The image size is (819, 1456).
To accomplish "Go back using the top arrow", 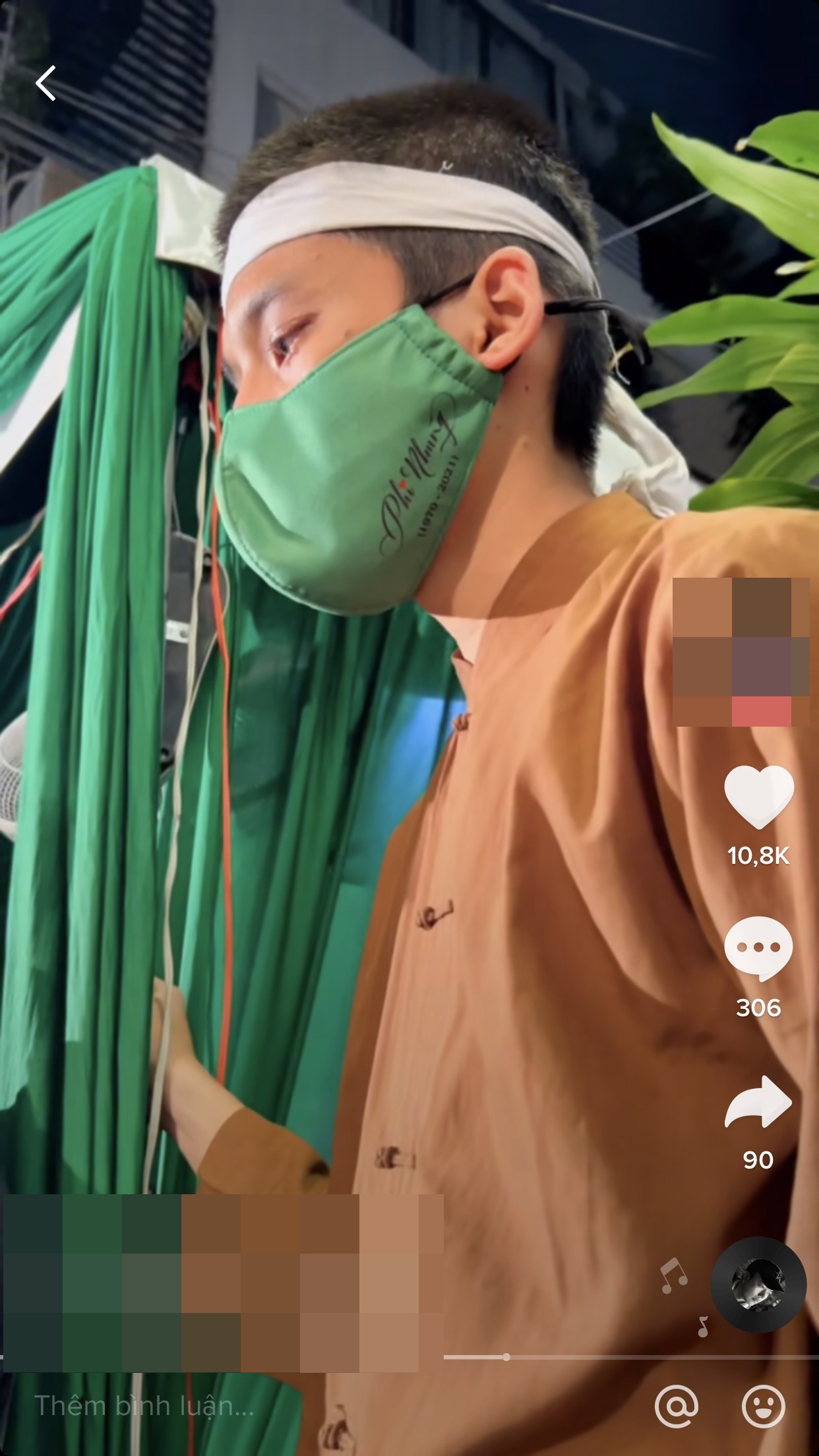I will click(x=45, y=84).
